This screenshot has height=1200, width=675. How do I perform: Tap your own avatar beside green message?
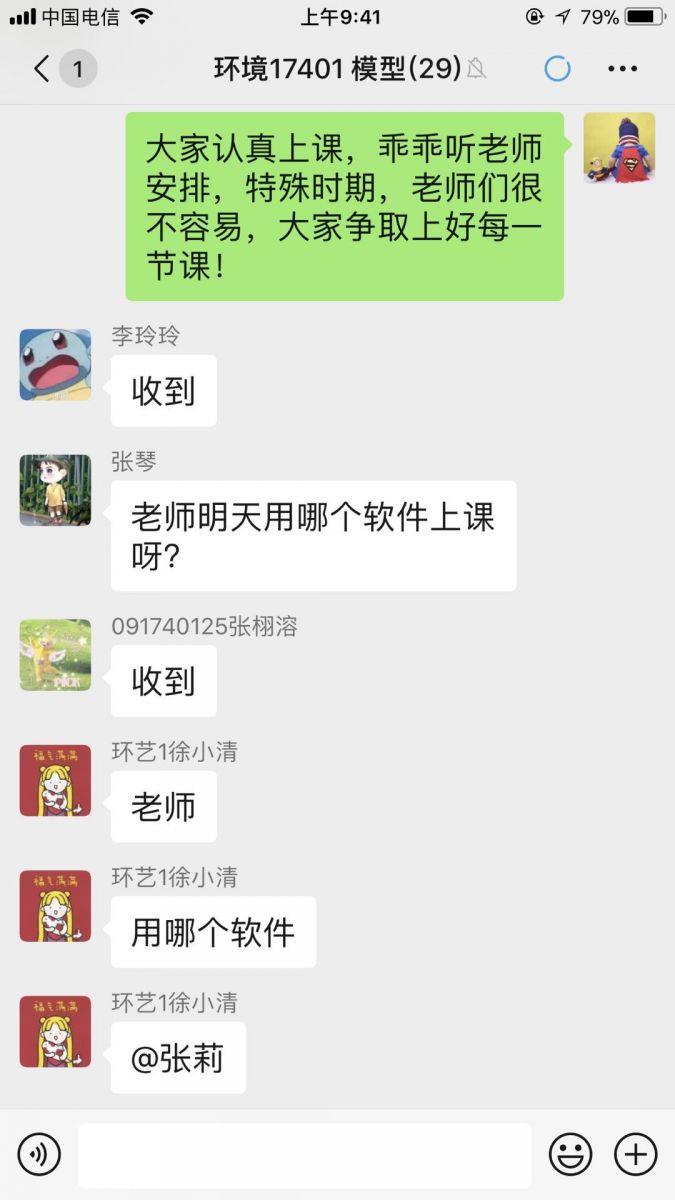click(619, 148)
